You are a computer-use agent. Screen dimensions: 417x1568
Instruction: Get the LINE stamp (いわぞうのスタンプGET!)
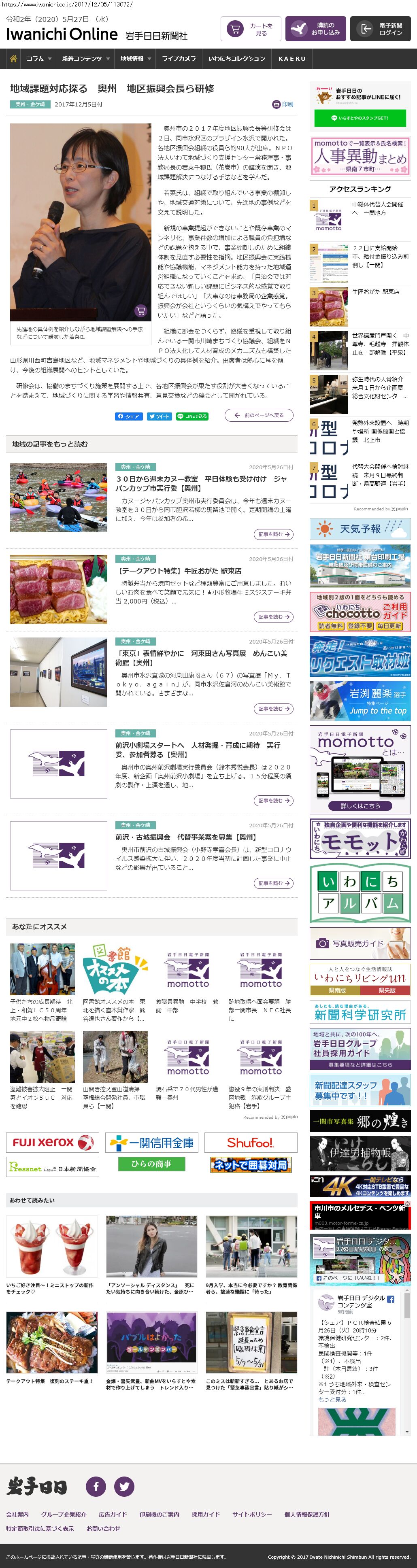(359, 118)
